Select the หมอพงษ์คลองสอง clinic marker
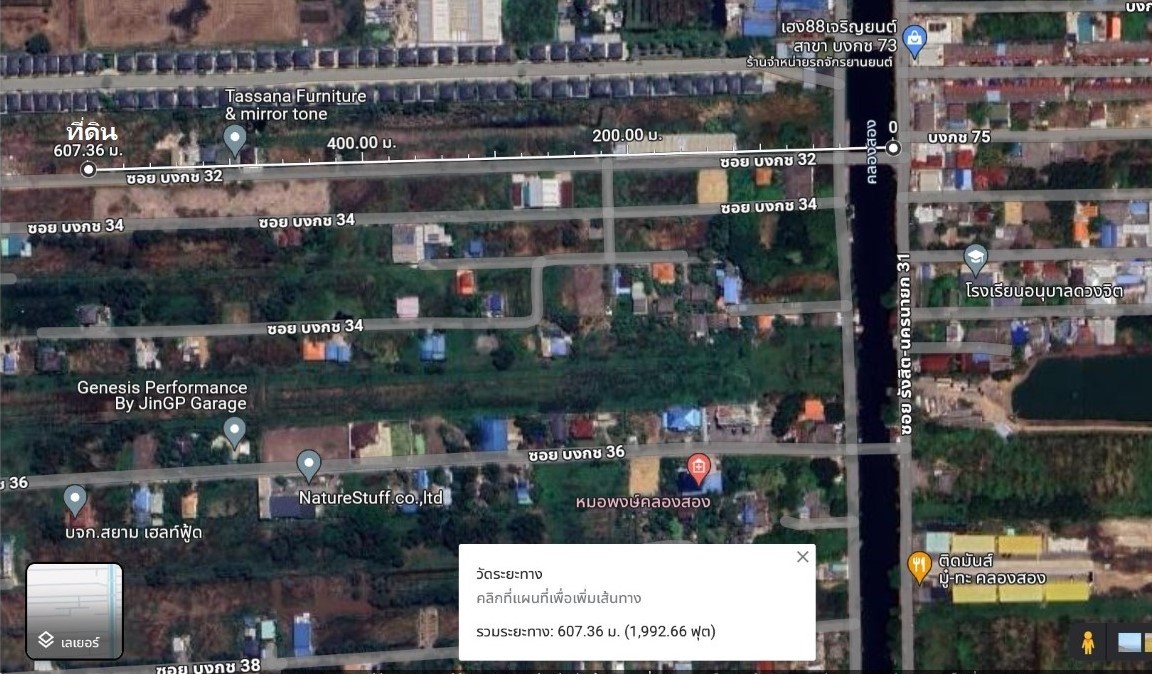Screen dimensions: 1152x674 [x=698, y=466]
